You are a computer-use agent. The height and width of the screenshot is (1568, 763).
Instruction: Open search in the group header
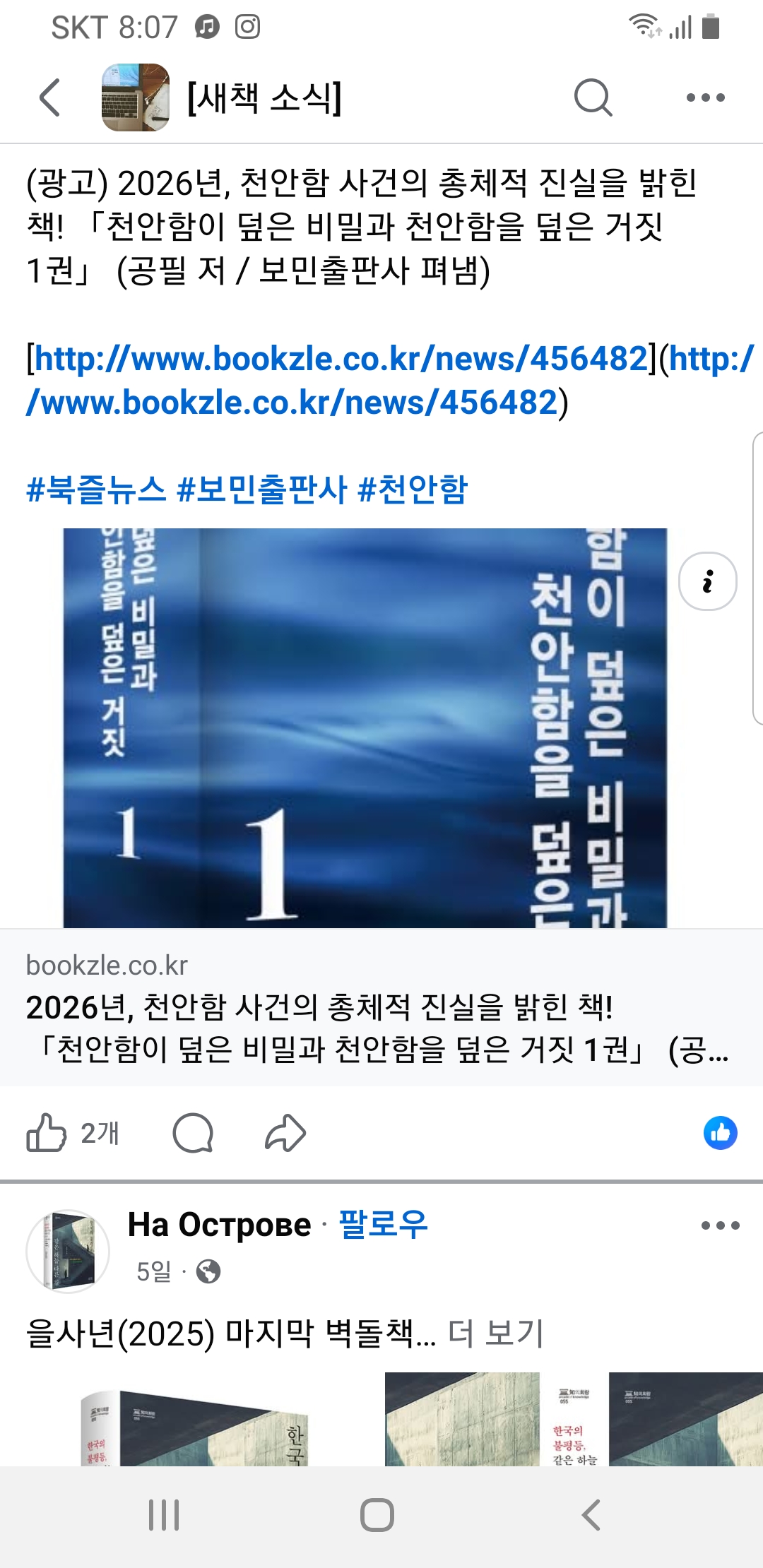[593, 97]
